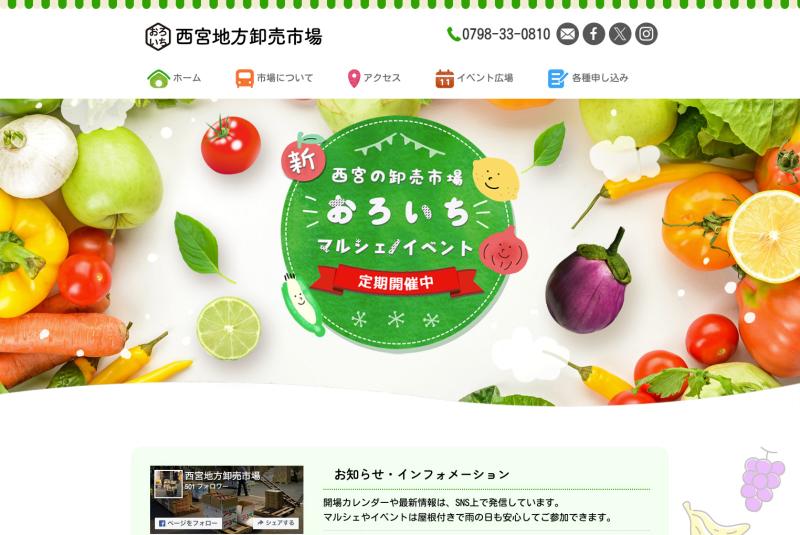Open the X (Twitter) icon
The height and width of the screenshot is (535, 800).
620,34
